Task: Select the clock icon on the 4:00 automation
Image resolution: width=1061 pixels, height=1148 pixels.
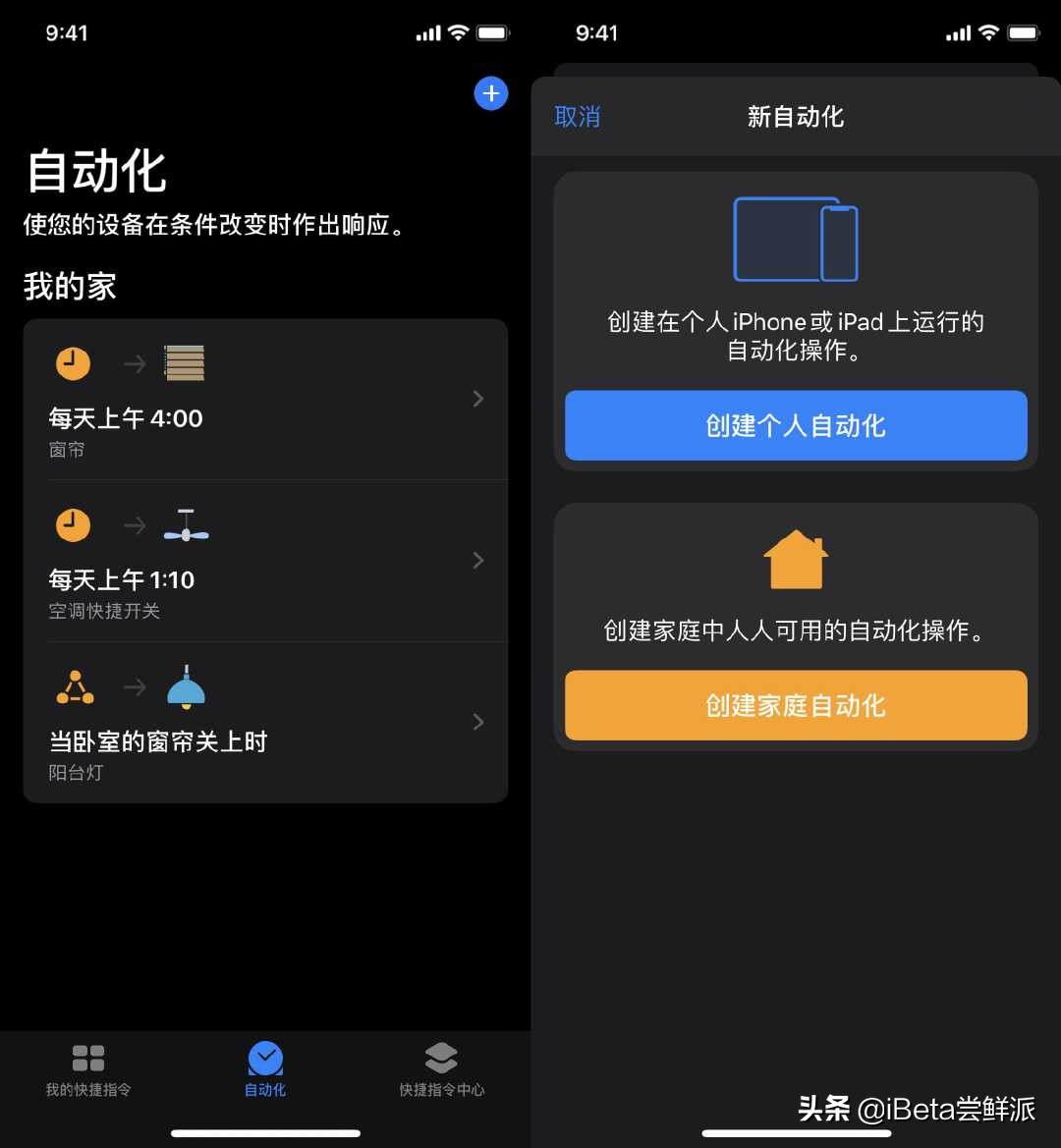Action: pyautogui.click(x=73, y=363)
